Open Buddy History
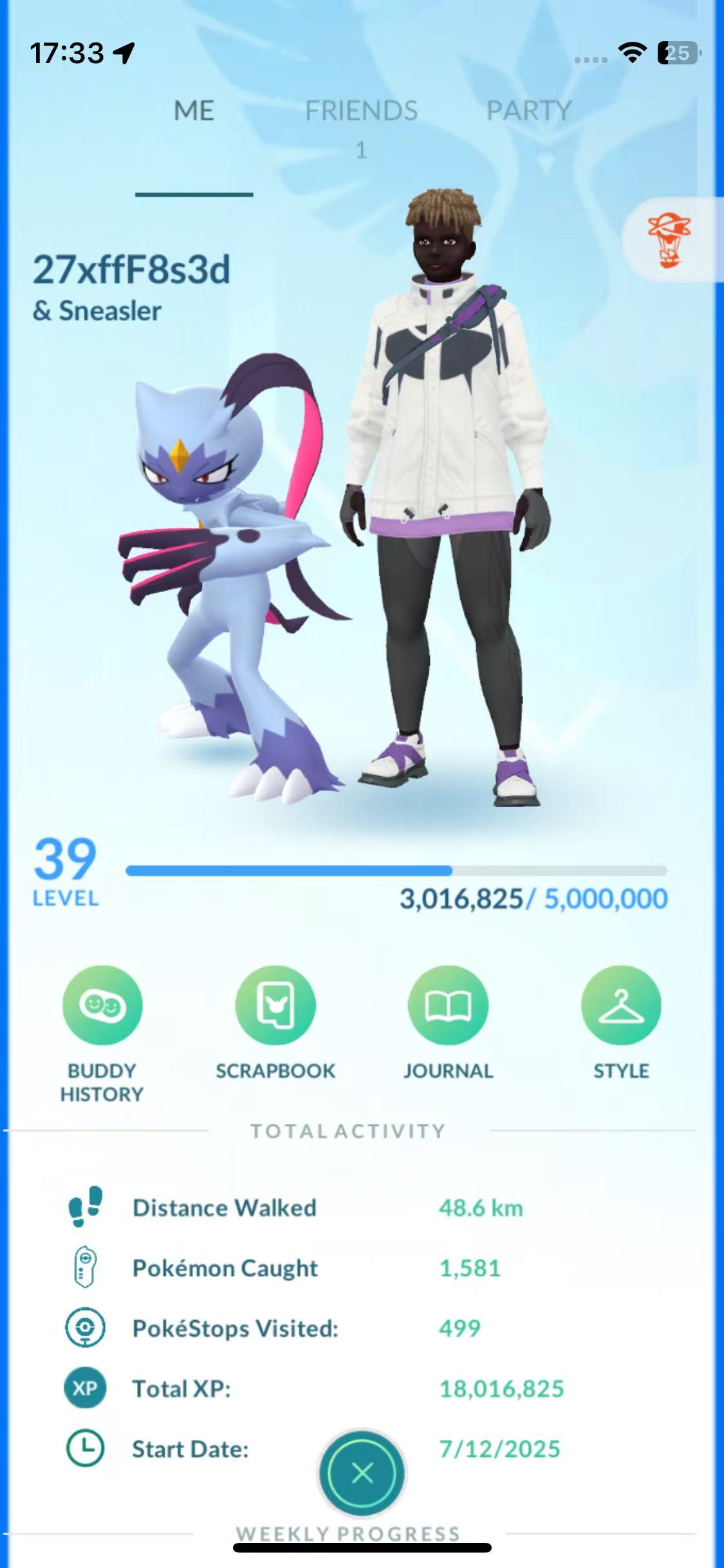The image size is (724, 1568). (x=102, y=1005)
